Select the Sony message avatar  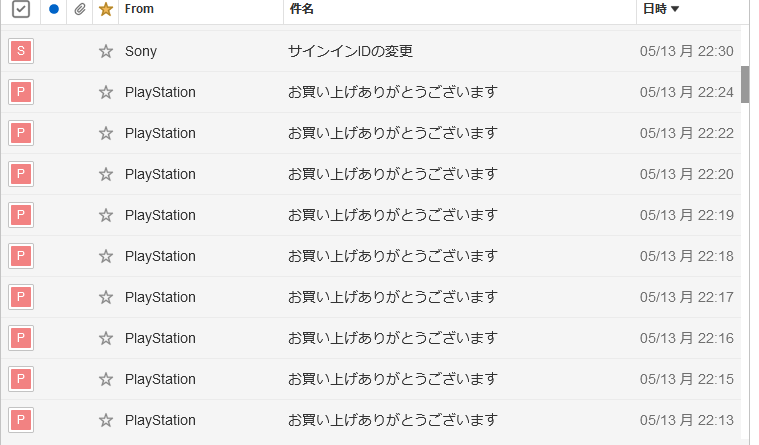[x=21, y=51]
